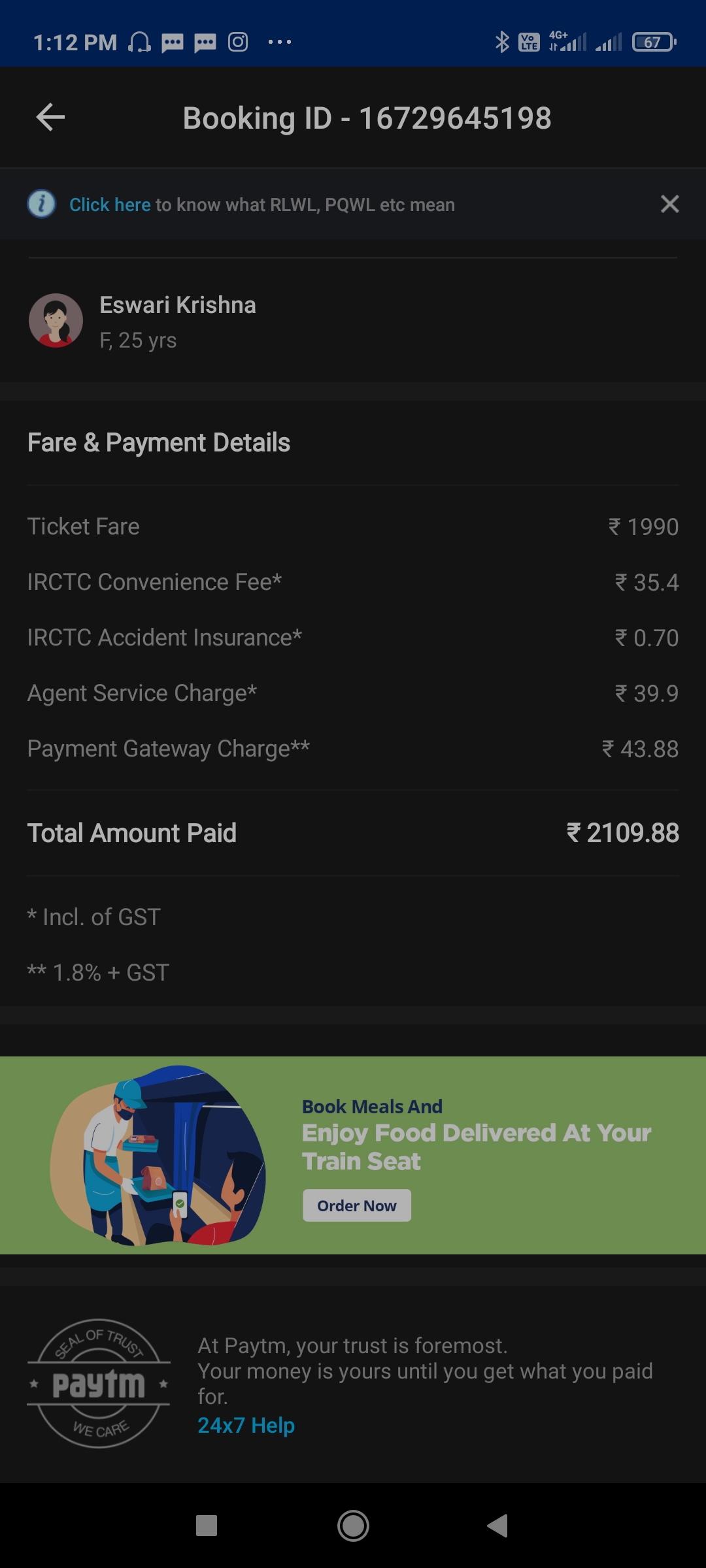Go back from the booking details
706x1568 pixels.
click(50, 118)
